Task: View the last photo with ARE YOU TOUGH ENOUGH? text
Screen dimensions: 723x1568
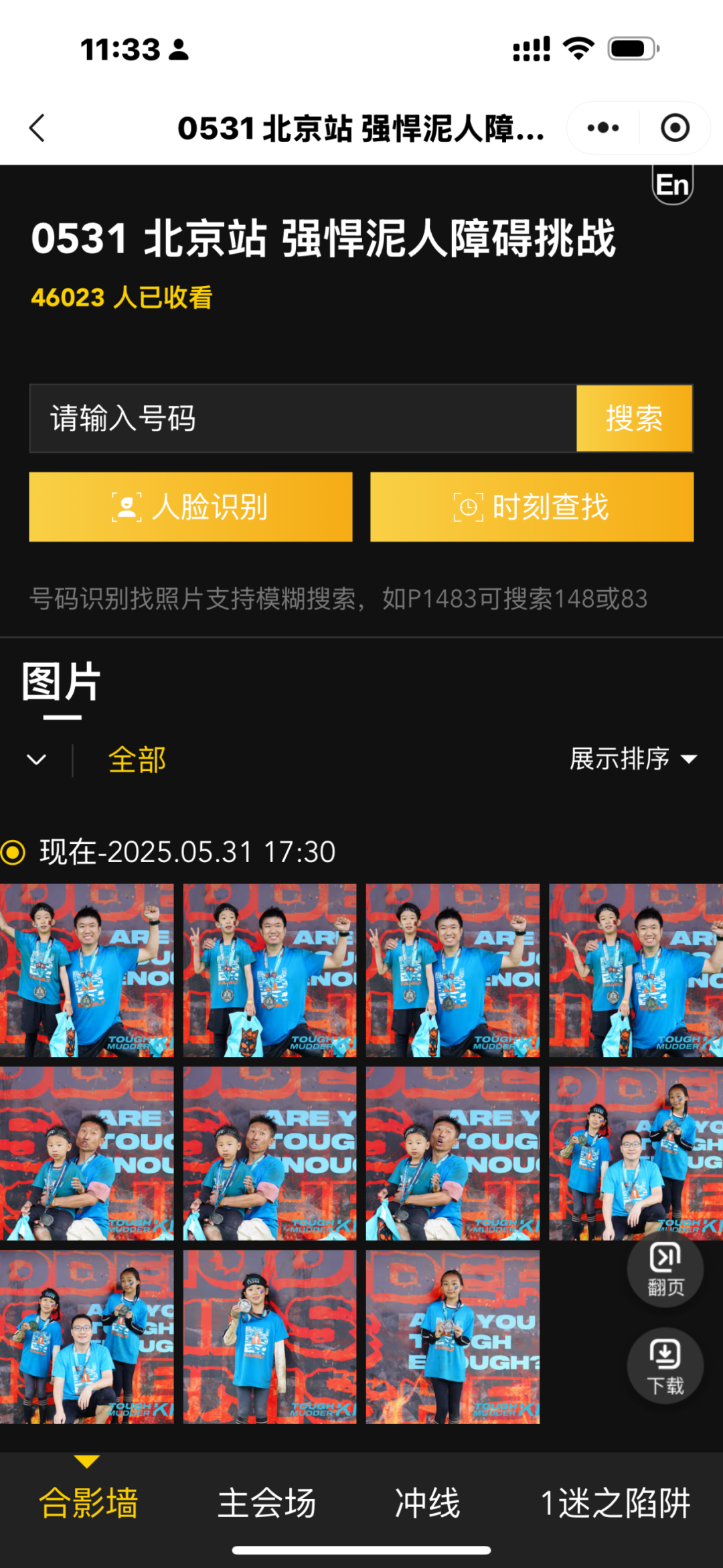Action: (453, 1336)
